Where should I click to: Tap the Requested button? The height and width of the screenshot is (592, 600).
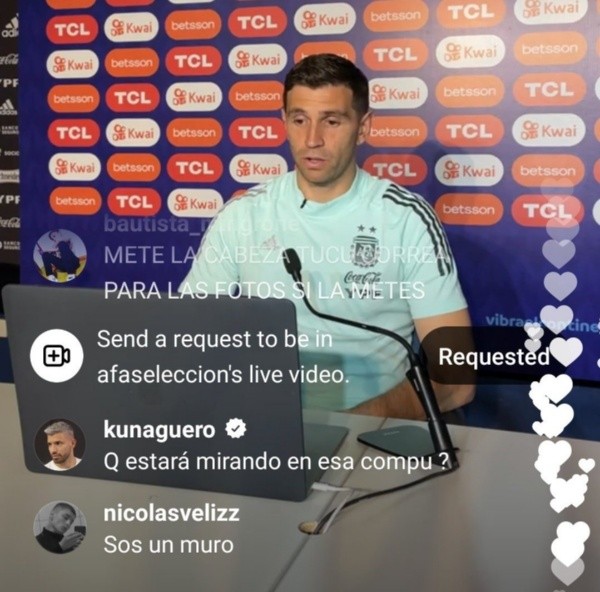click(x=494, y=356)
